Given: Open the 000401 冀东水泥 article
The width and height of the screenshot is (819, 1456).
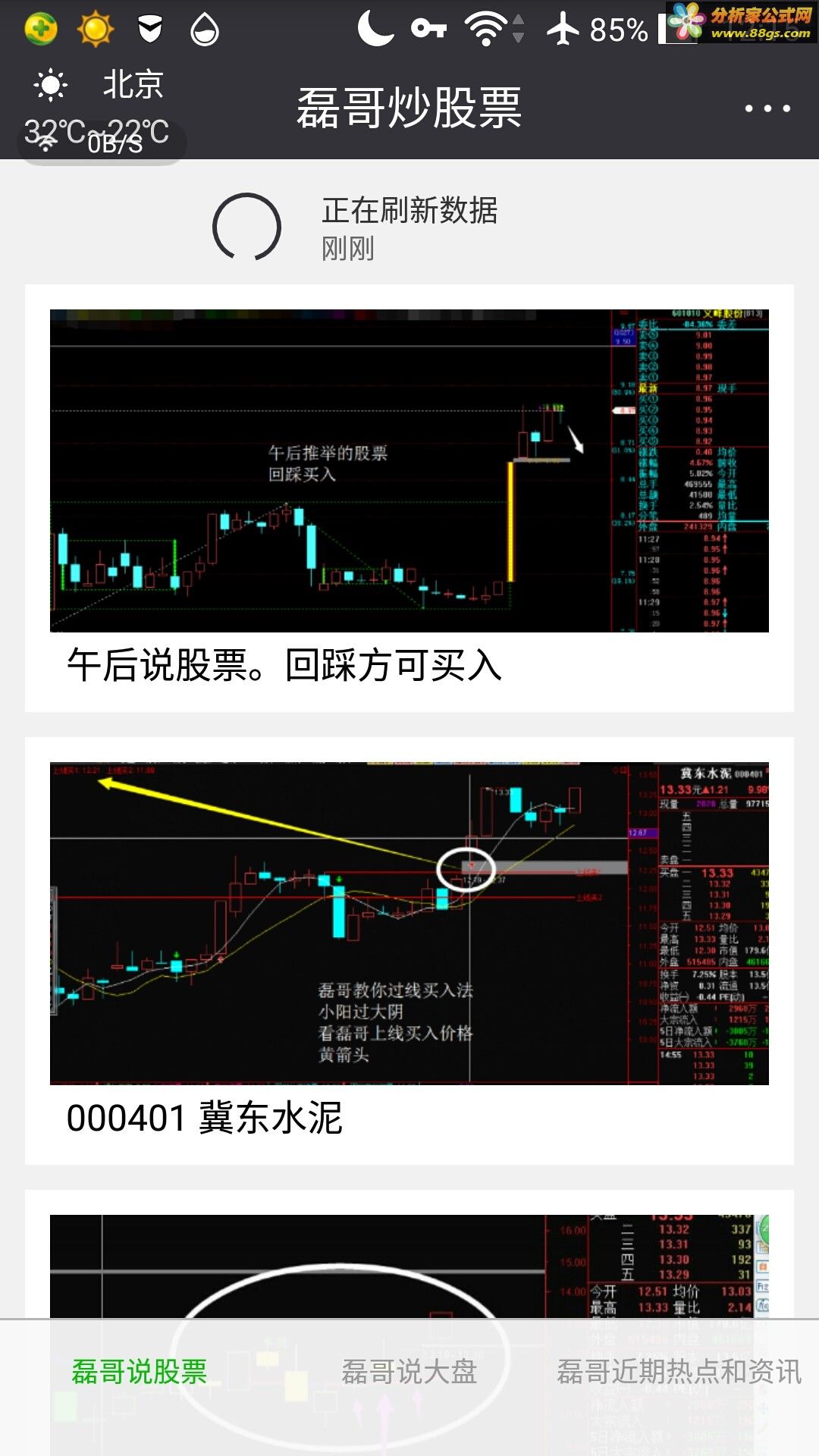Looking at the screenshot, I should (x=409, y=949).
